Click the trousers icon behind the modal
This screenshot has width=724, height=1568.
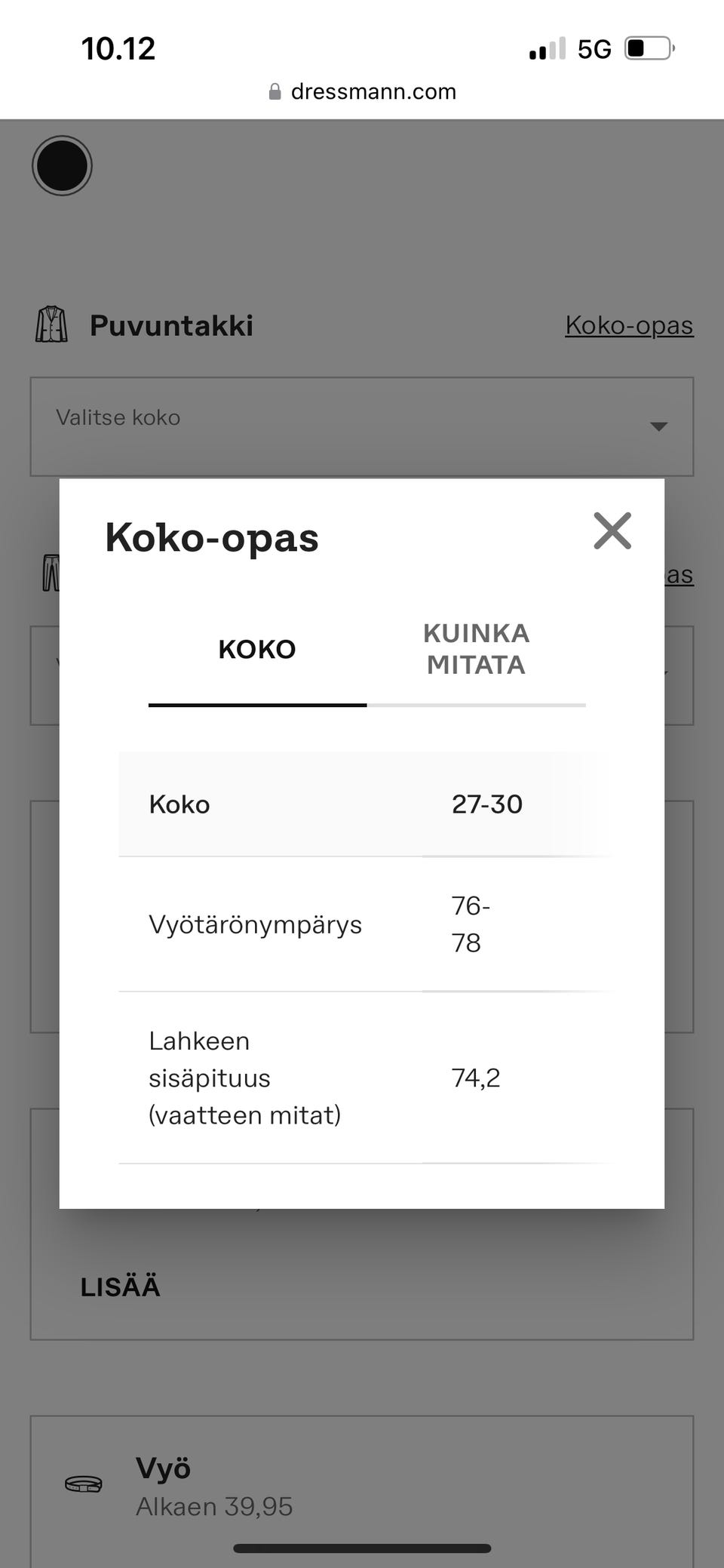coord(51,575)
